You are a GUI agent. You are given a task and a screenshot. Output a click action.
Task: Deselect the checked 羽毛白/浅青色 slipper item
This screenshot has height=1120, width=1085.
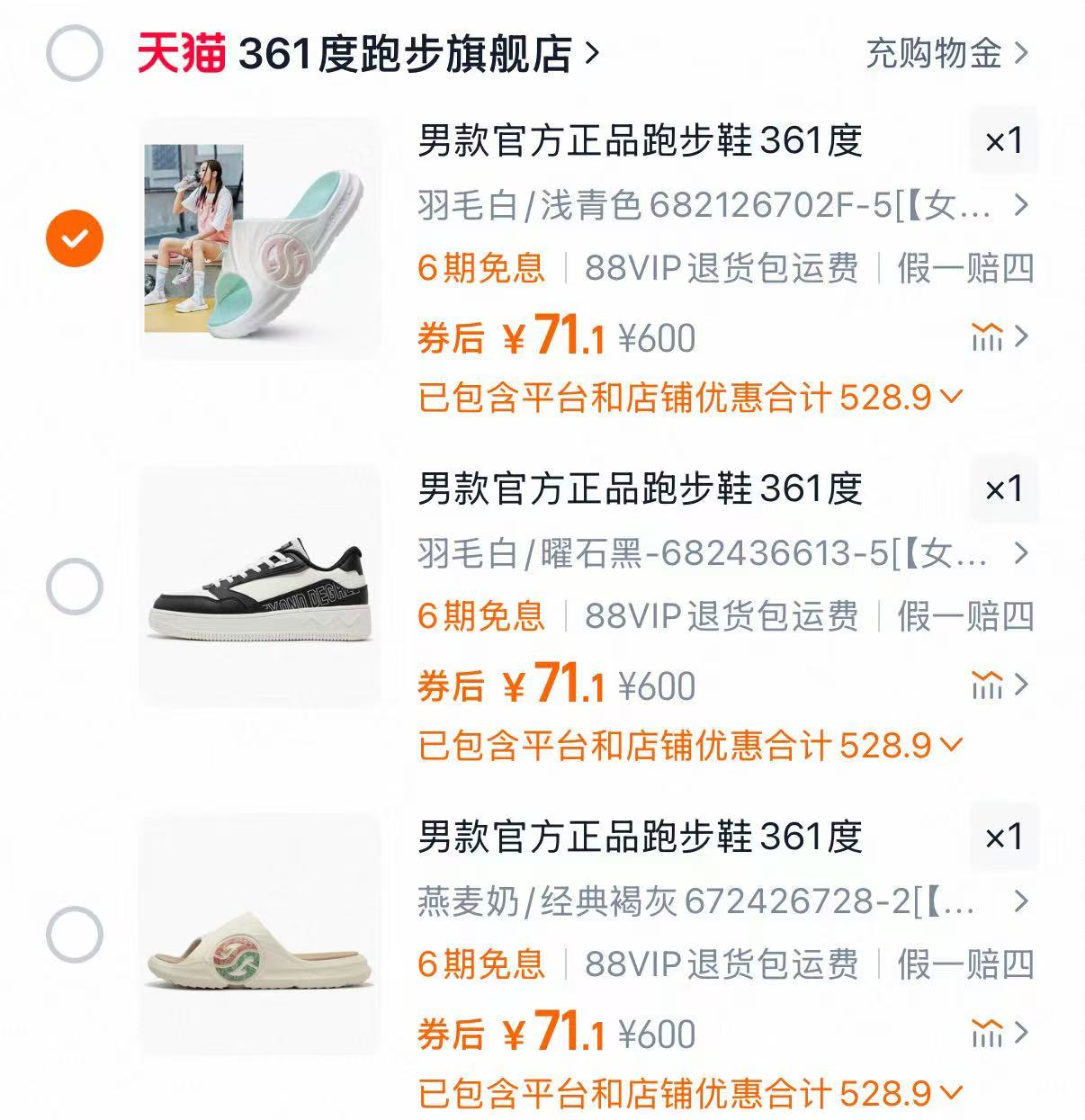74,237
